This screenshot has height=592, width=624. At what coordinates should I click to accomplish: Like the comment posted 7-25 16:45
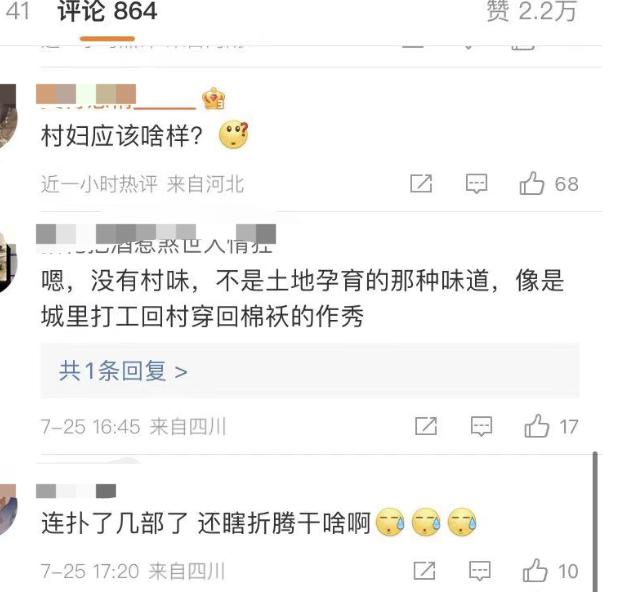click(x=536, y=427)
